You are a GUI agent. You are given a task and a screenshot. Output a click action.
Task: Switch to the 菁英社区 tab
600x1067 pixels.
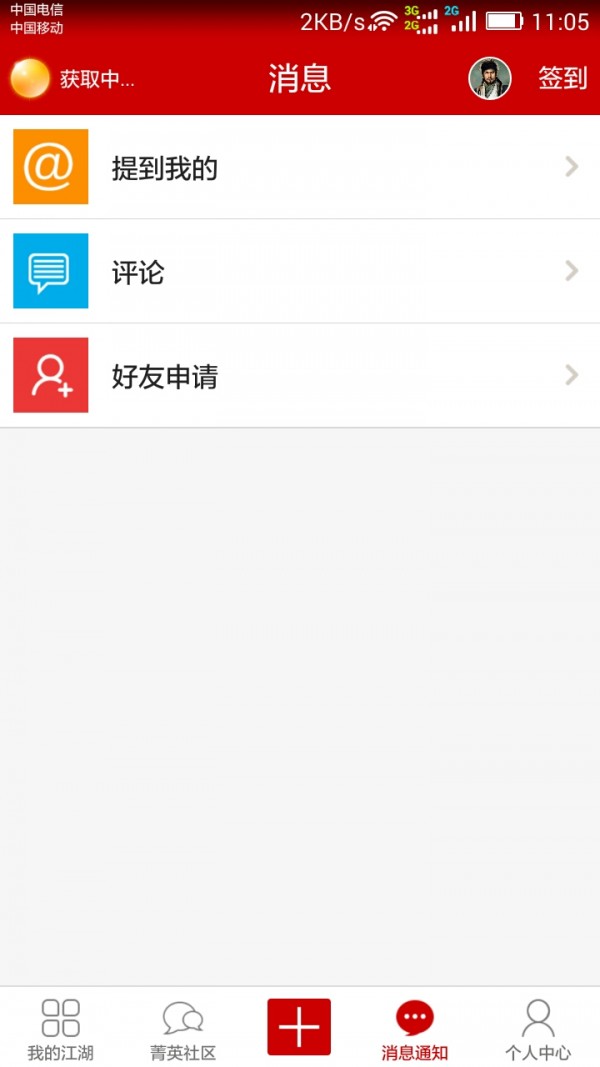click(x=183, y=1029)
